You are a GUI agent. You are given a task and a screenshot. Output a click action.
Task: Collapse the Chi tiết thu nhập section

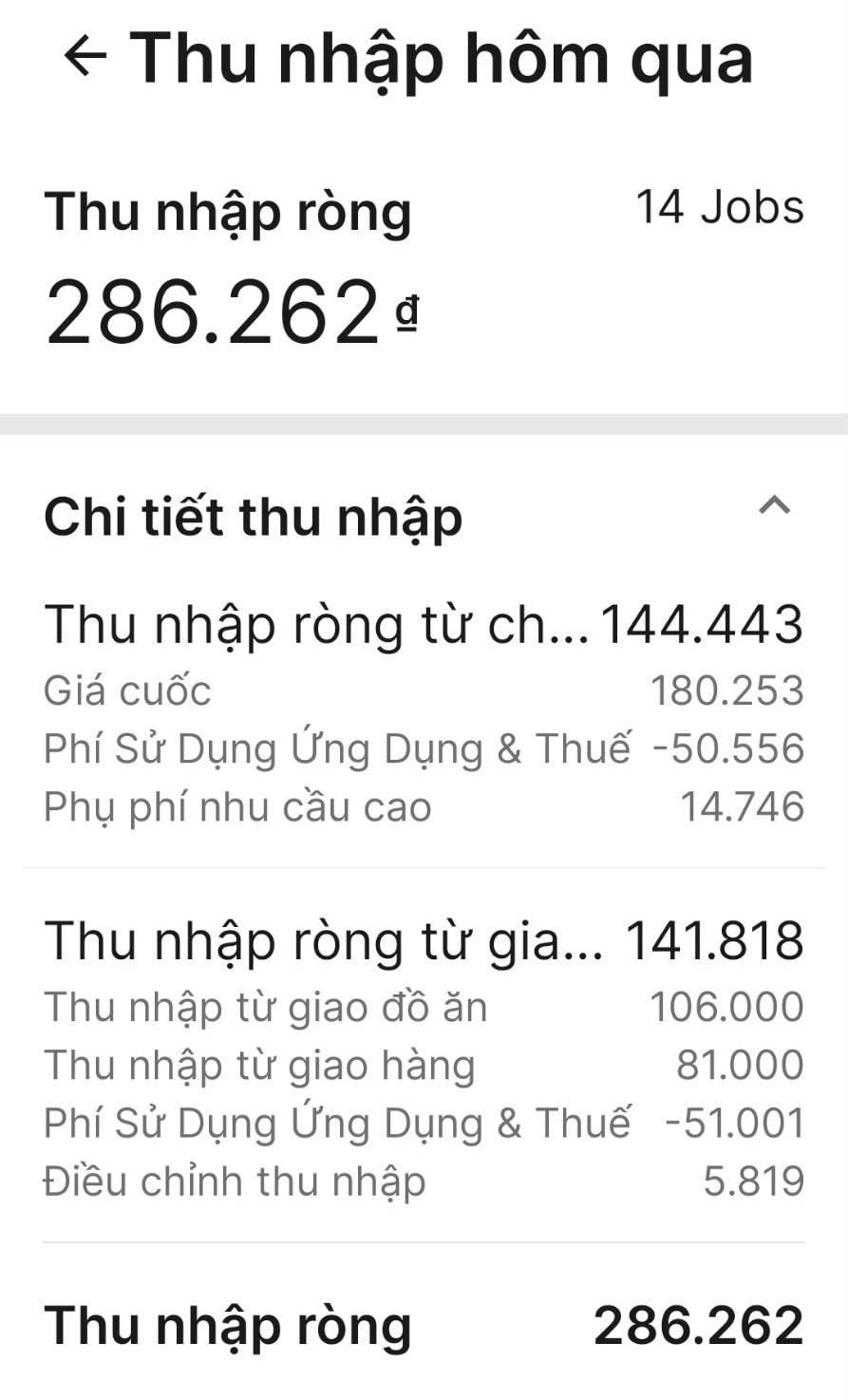click(774, 505)
